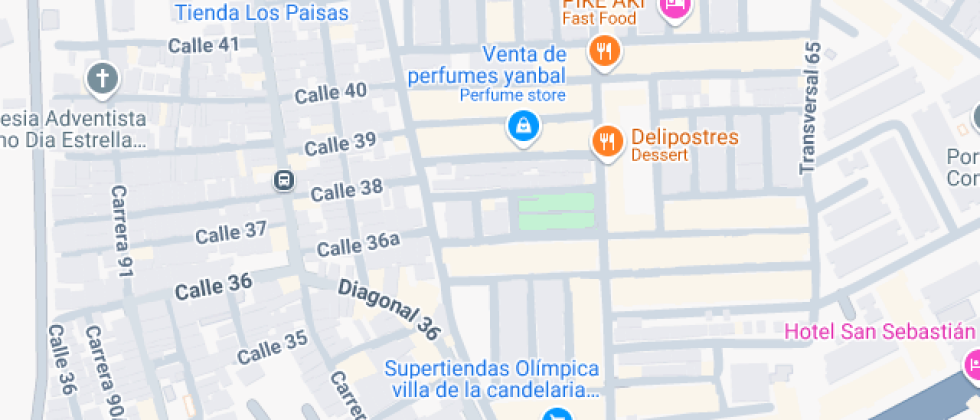Tap the Fire Aki fast food pin
This screenshot has width=980, height=420.
coord(603,50)
